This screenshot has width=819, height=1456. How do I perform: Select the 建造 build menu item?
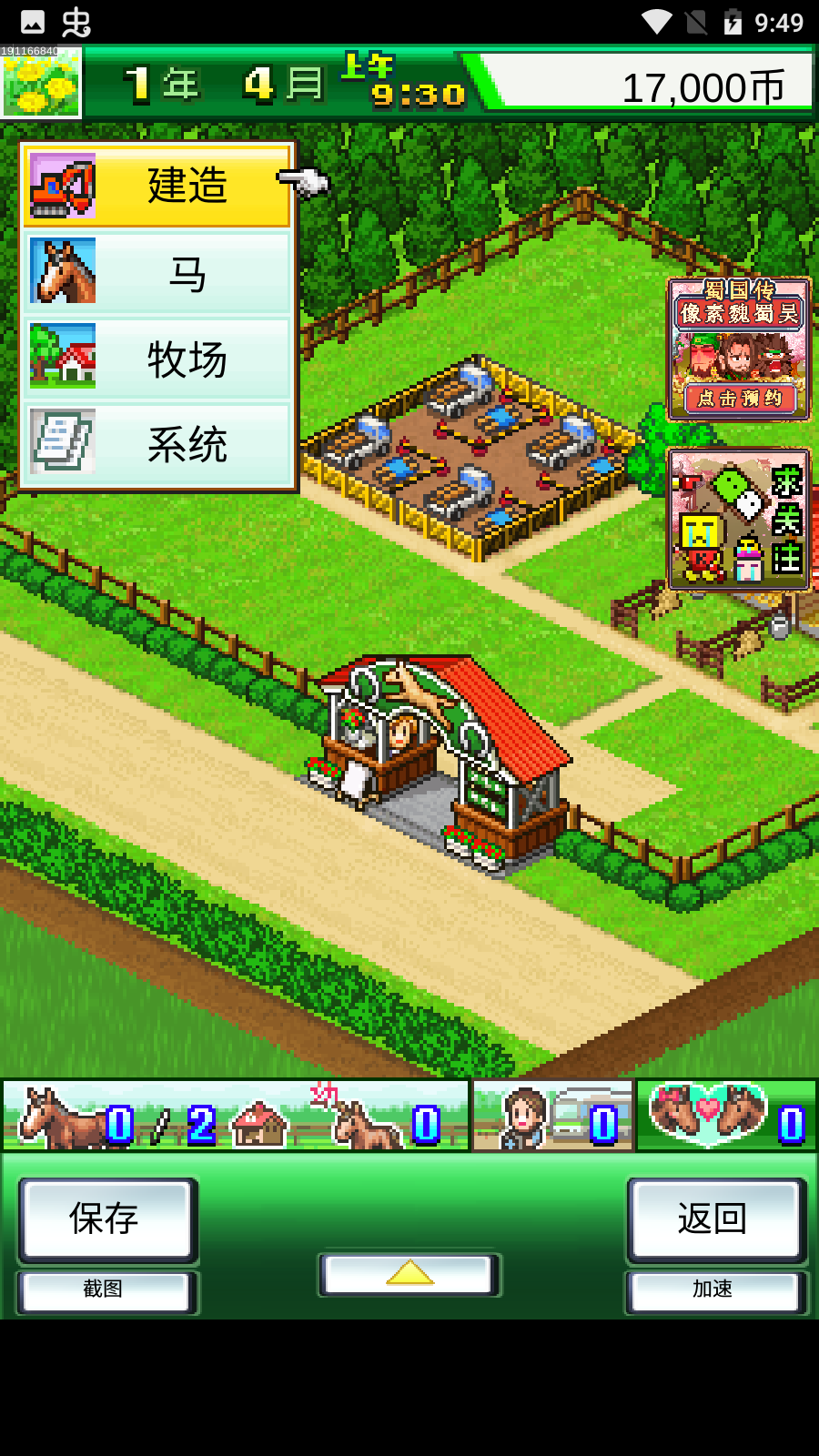(157, 187)
